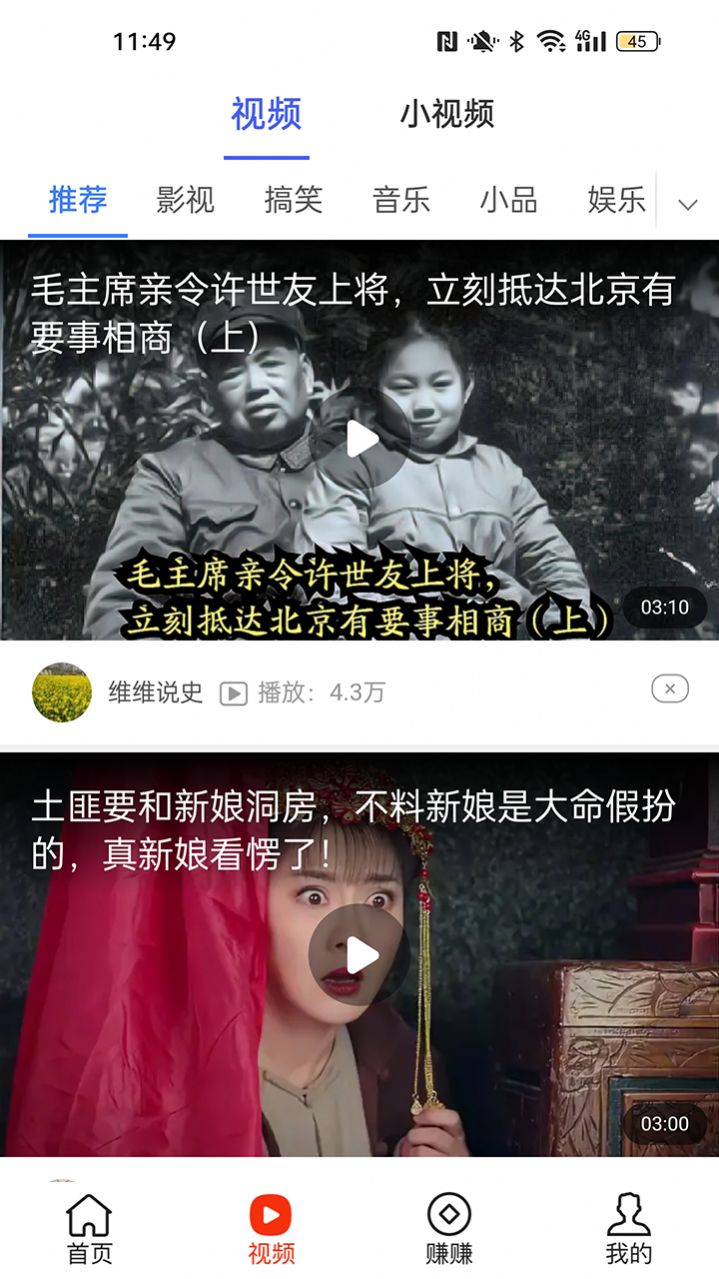The width and height of the screenshot is (719, 1279).
Task: Select the 视频 top tab
Action: pyautogui.click(x=266, y=114)
